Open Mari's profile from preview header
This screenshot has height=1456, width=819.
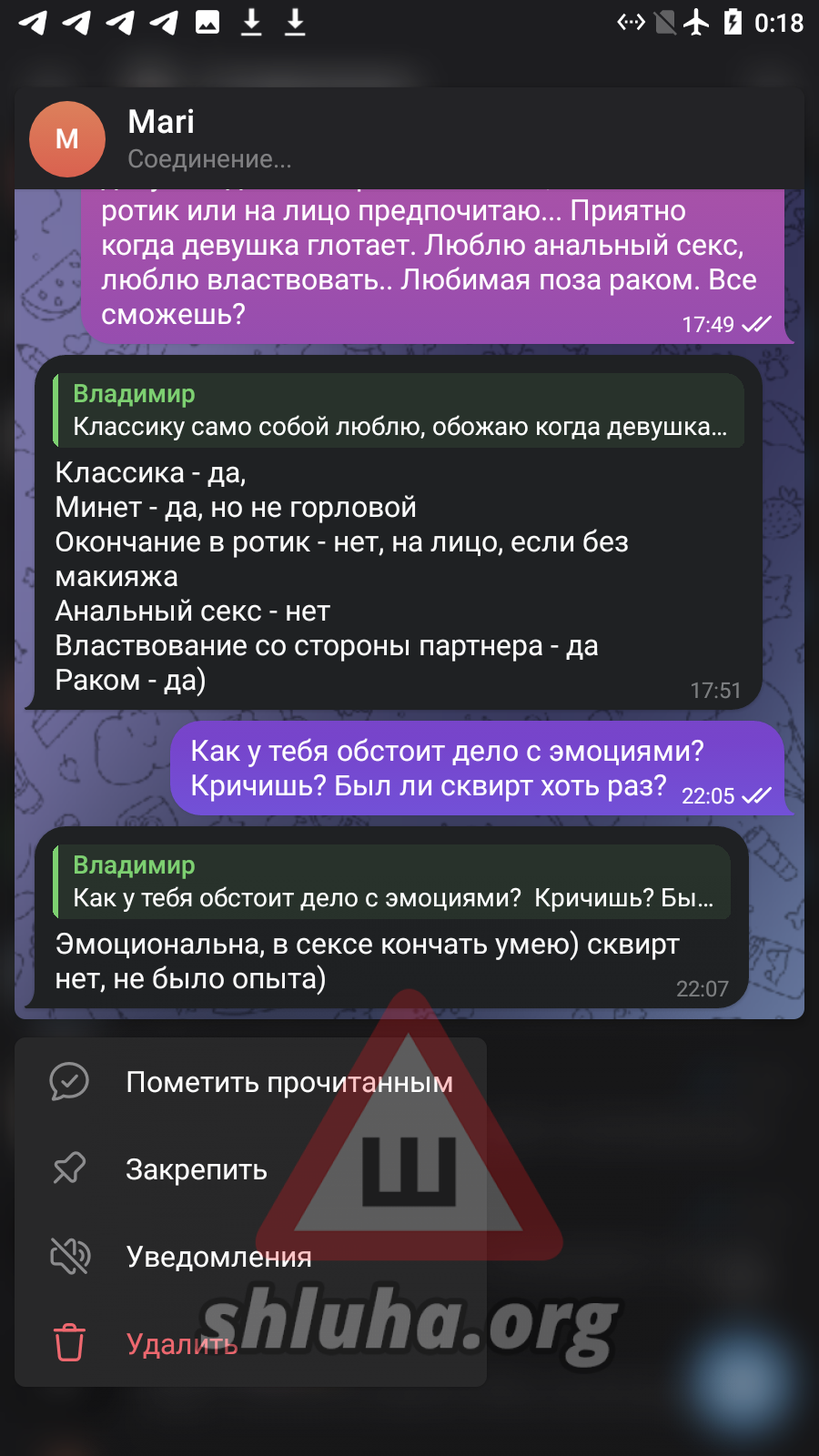[160, 138]
